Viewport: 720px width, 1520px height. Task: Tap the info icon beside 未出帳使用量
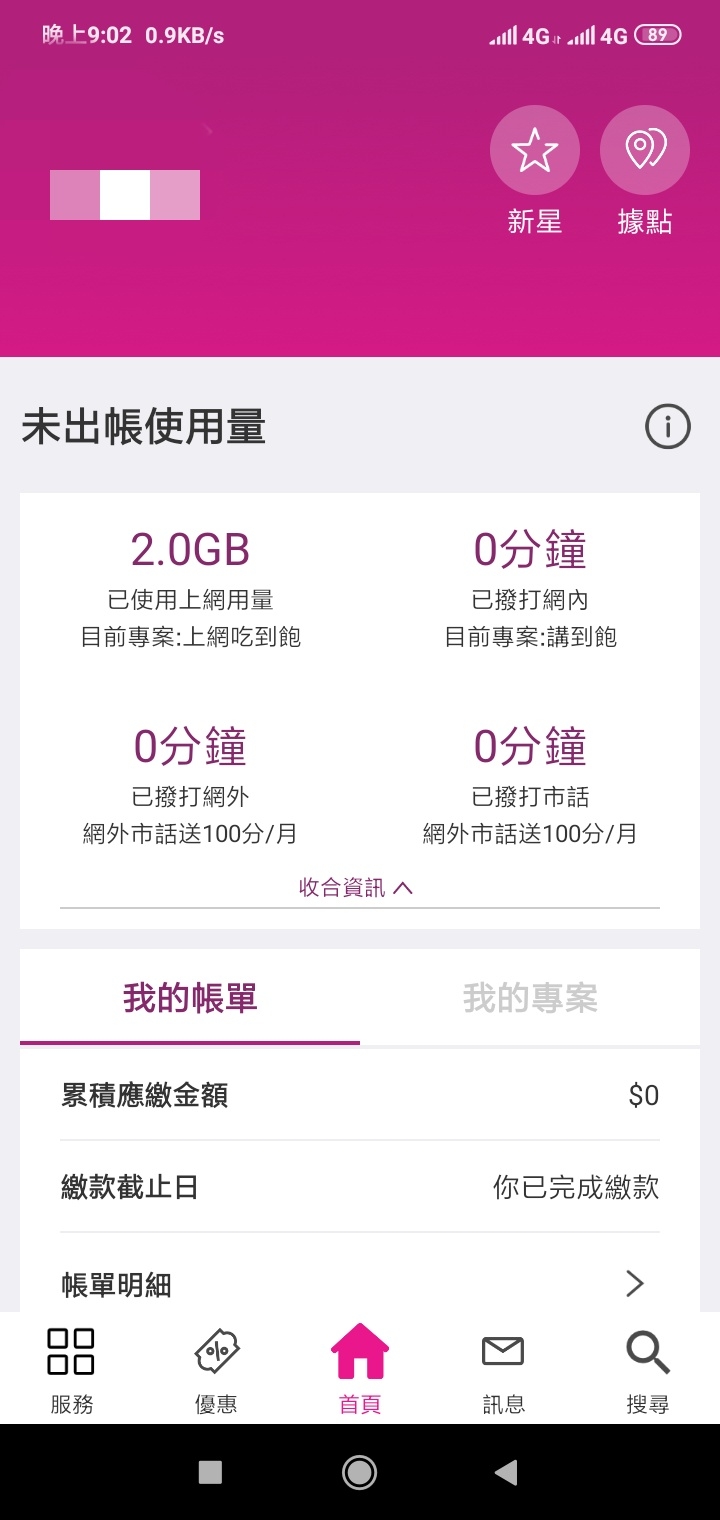(x=667, y=428)
